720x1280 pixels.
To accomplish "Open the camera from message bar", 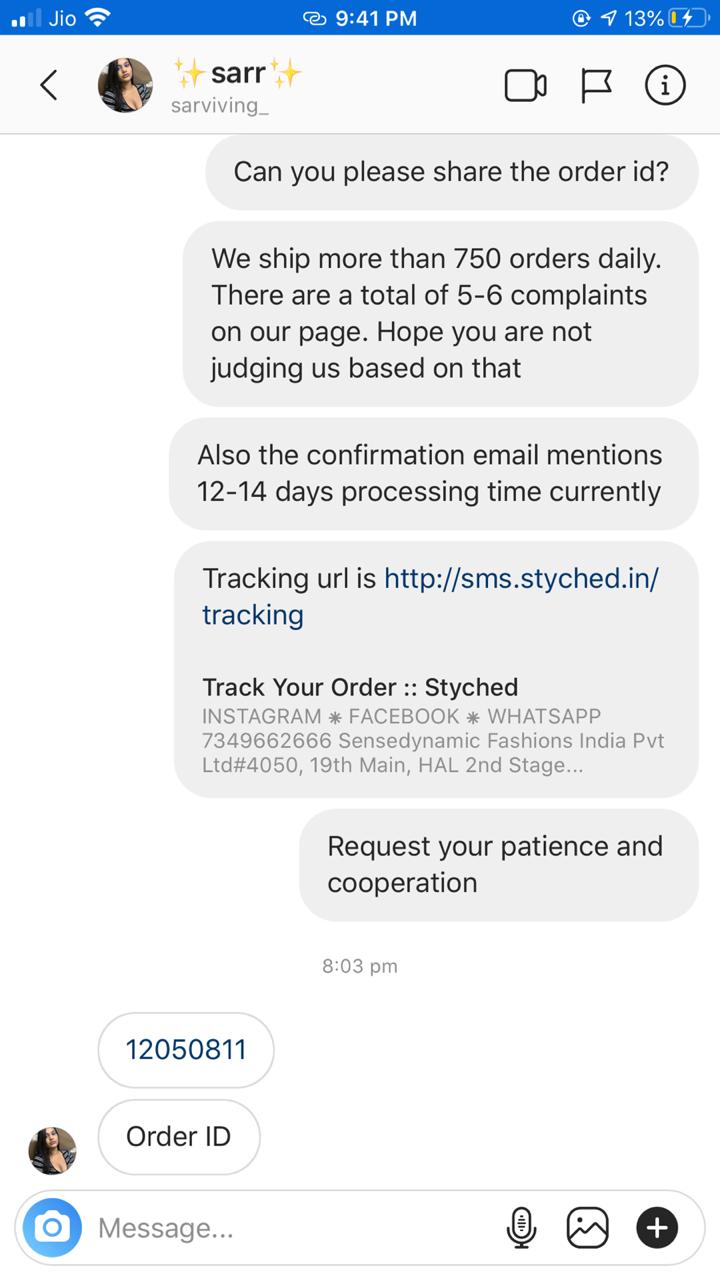I will 52,1227.
